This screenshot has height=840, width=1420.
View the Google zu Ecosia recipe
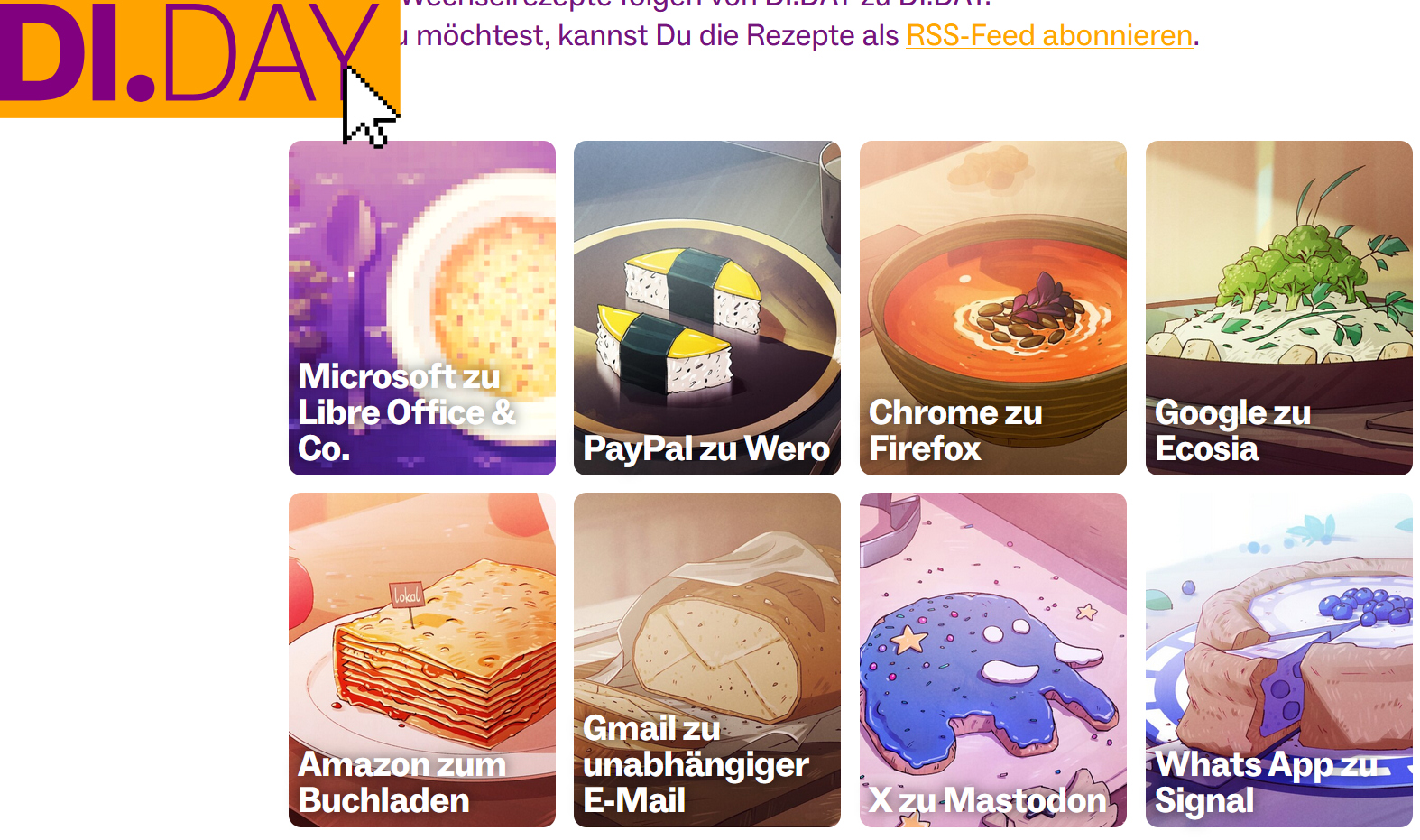pyautogui.click(x=1278, y=308)
